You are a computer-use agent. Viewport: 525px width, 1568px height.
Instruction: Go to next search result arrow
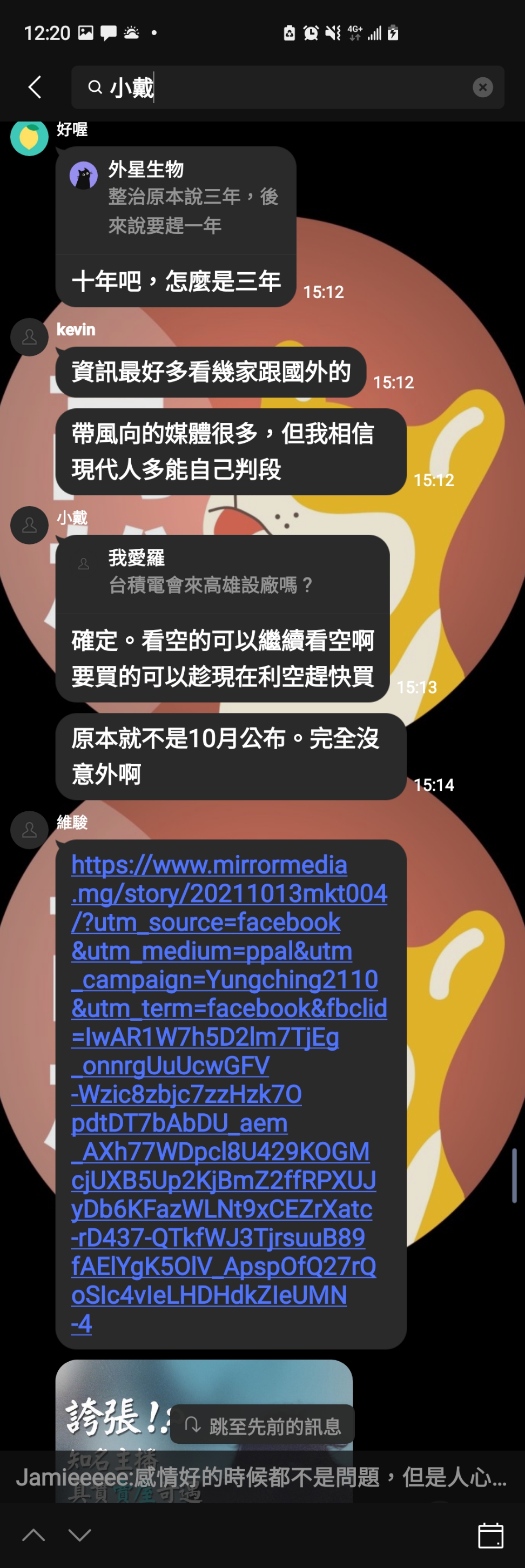click(80, 1535)
